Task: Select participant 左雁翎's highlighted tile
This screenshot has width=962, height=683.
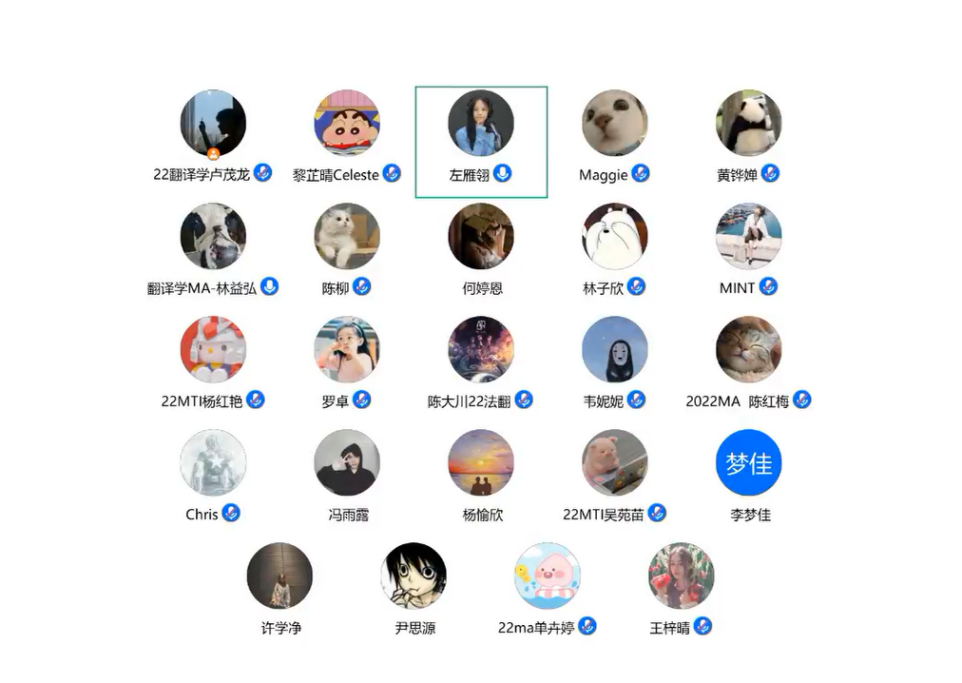Action: pos(481,124)
